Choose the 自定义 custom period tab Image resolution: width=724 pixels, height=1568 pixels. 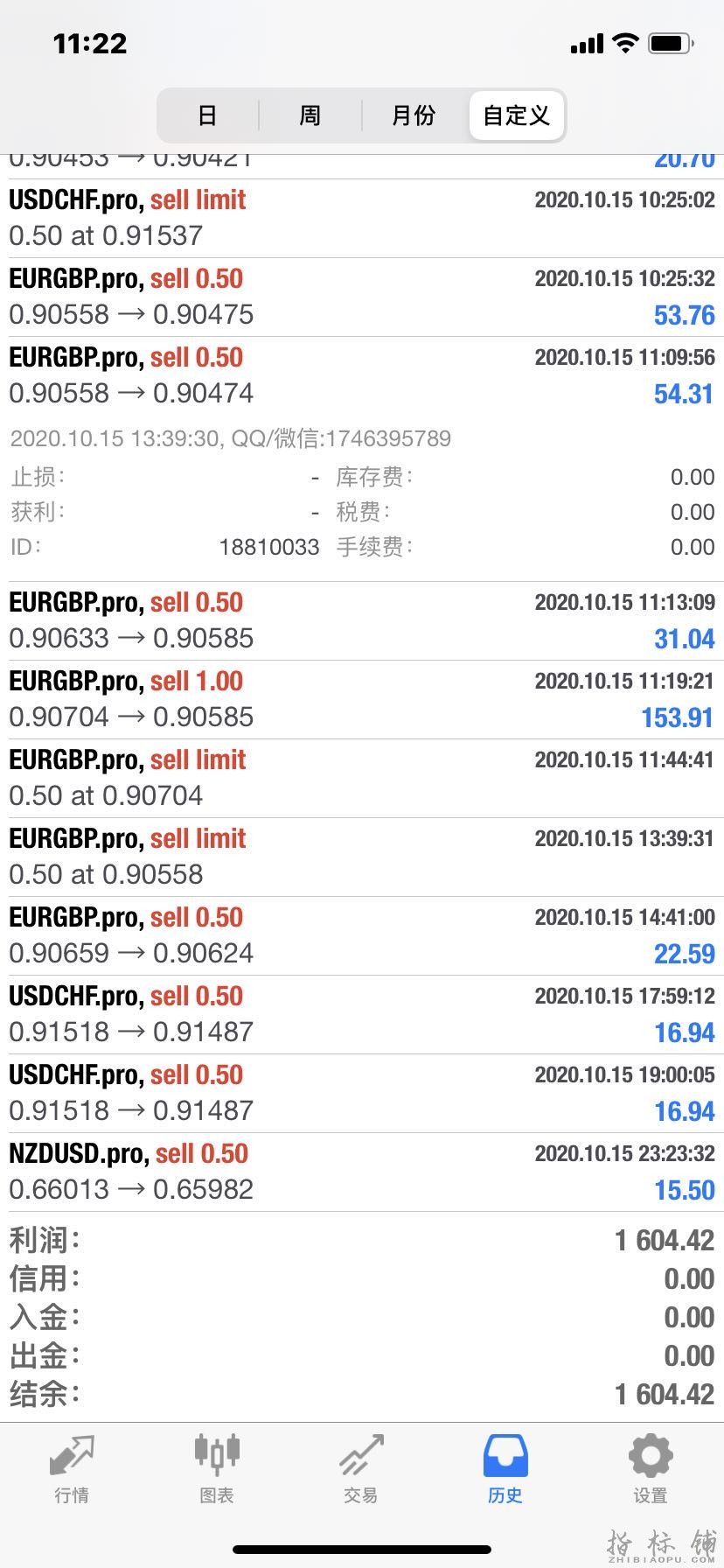click(517, 115)
